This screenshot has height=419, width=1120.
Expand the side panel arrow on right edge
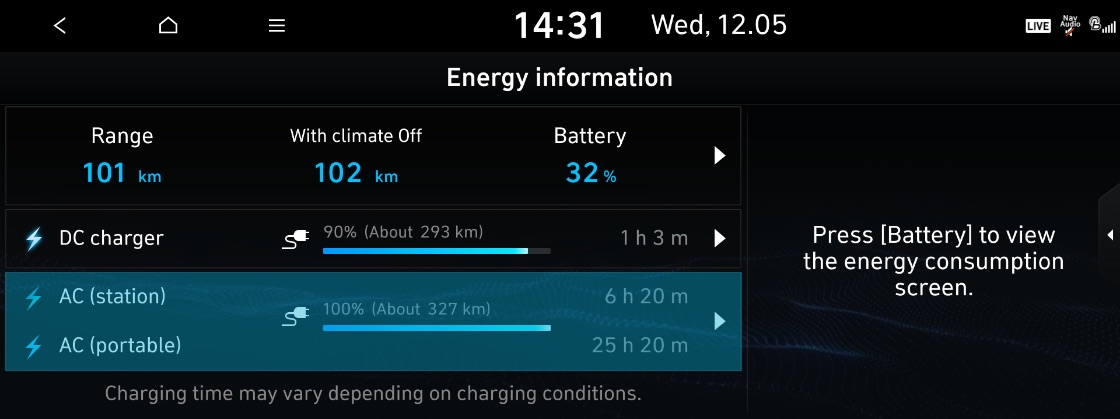point(1110,235)
